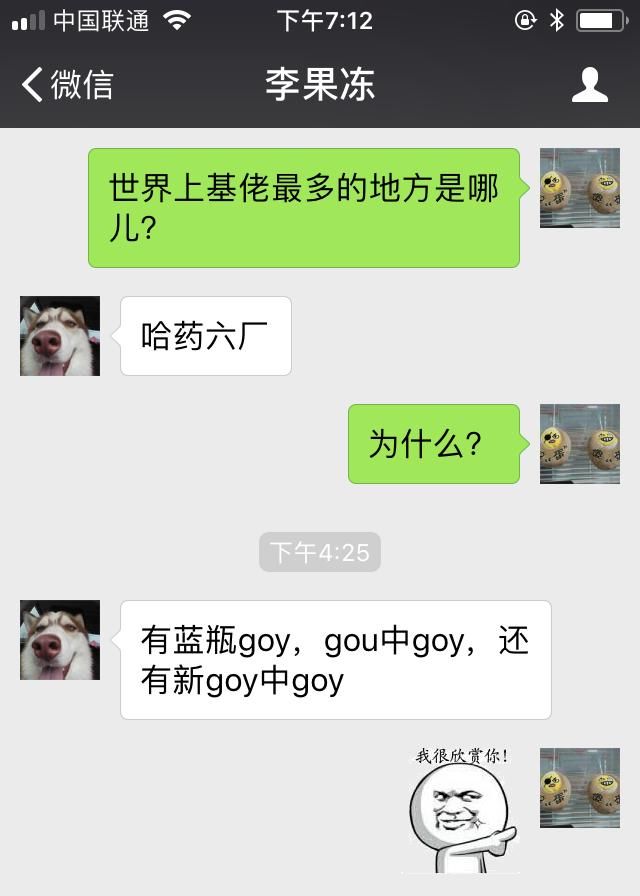Open the 我很欣赏你 sticker image
The height and width of the screenshot is (896, 640).
(462, 808)
